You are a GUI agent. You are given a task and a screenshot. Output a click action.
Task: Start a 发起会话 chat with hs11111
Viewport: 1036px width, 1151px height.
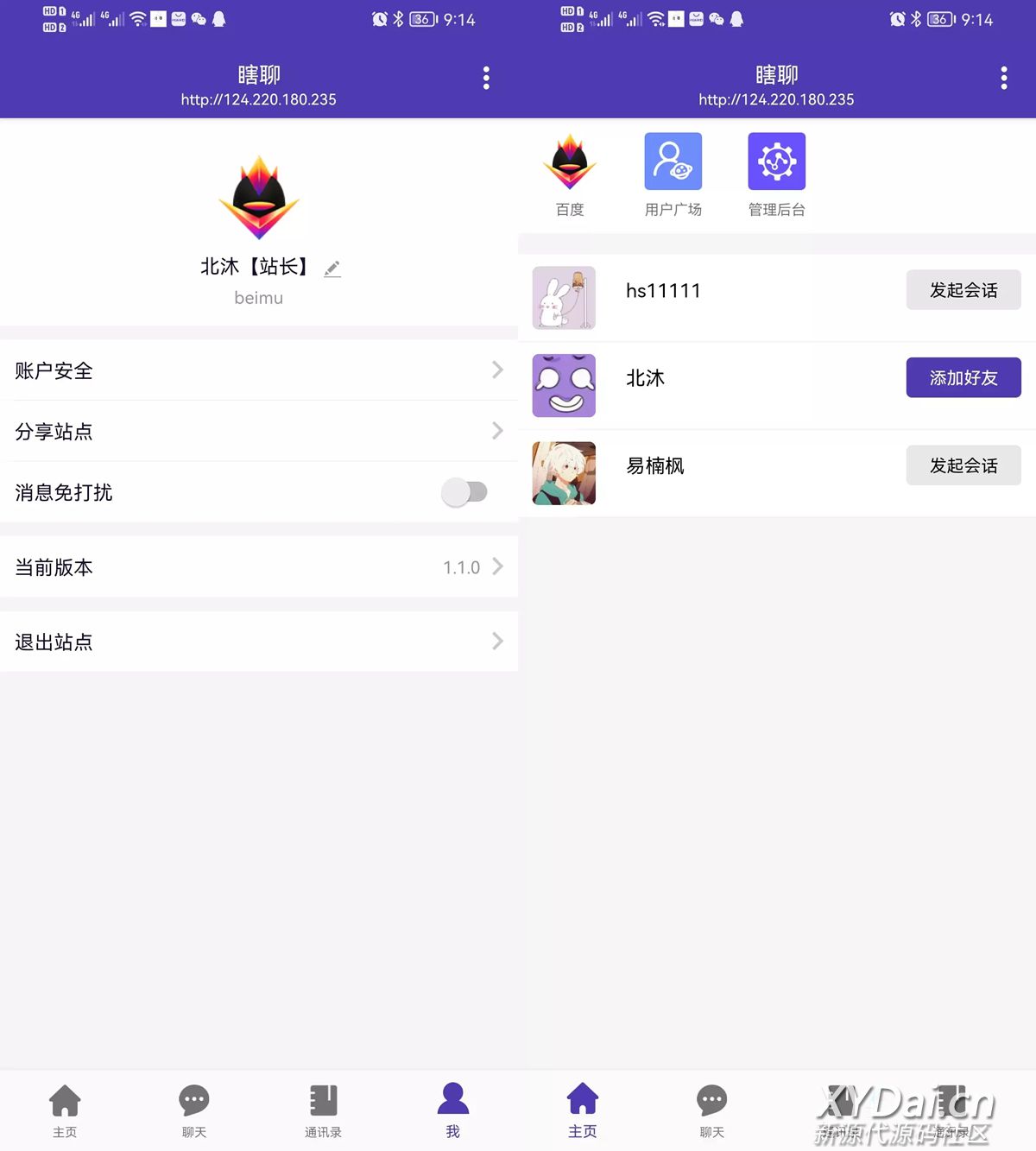(963, 290)
